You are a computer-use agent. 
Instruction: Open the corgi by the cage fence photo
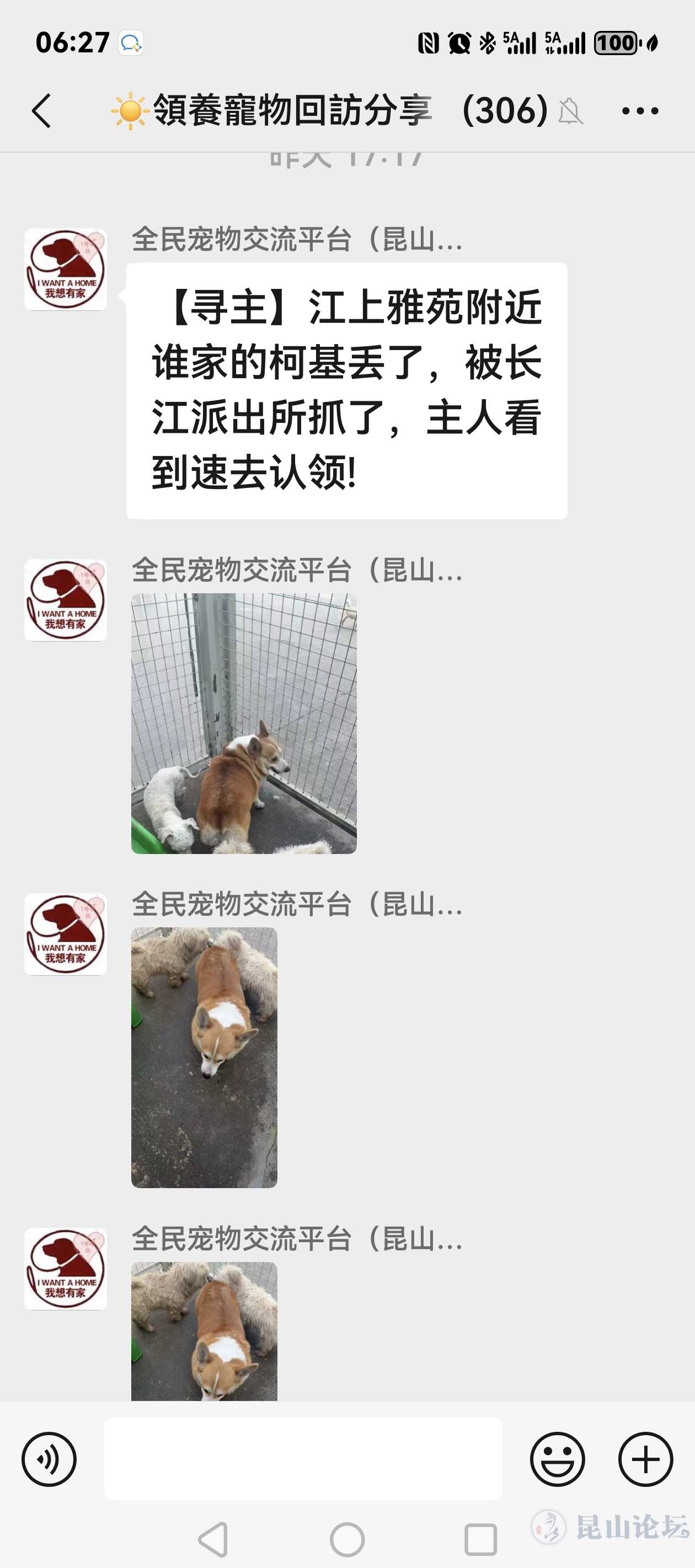[x=244, y=723]
